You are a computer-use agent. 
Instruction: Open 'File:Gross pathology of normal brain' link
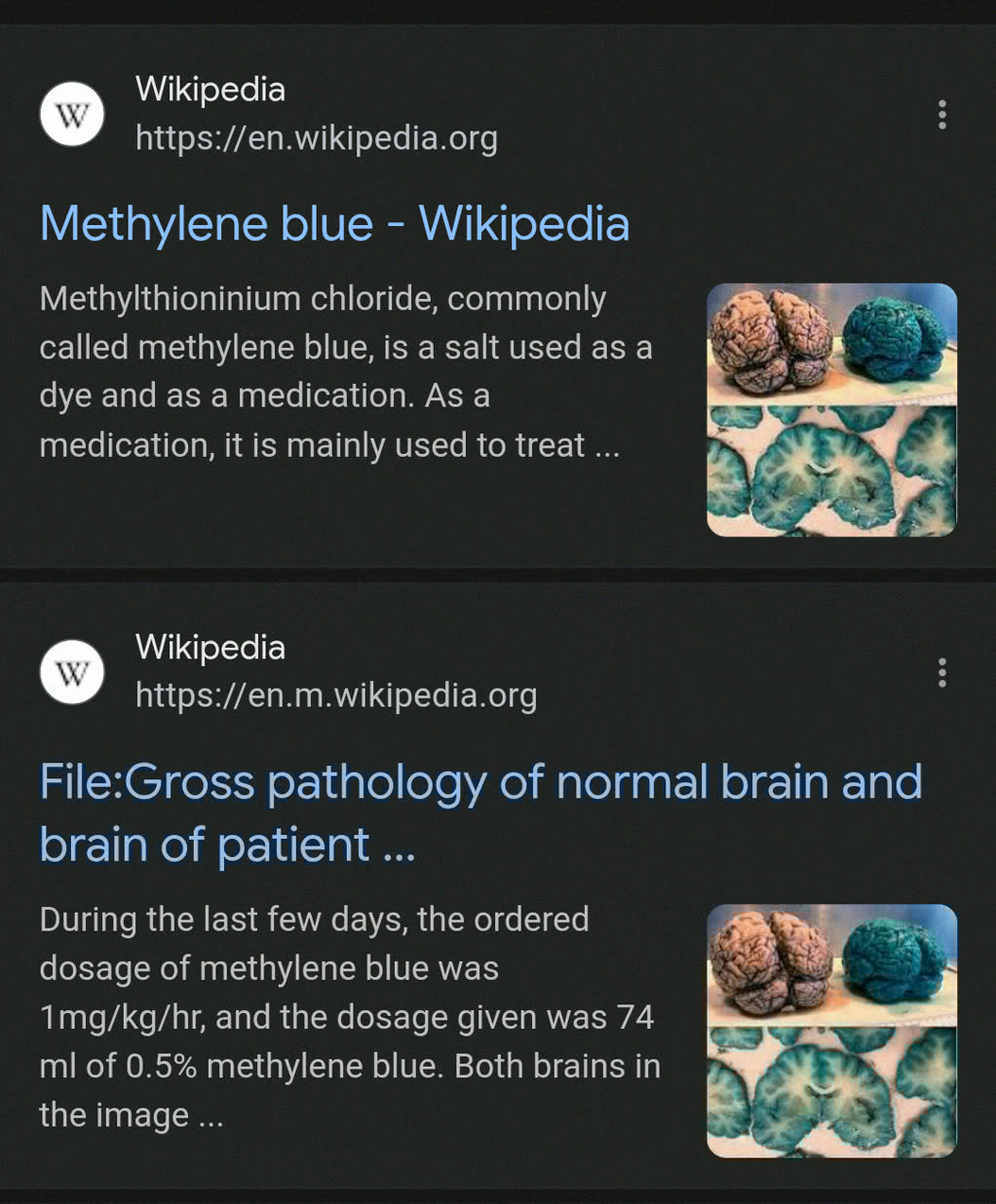[x=479, y=812]
